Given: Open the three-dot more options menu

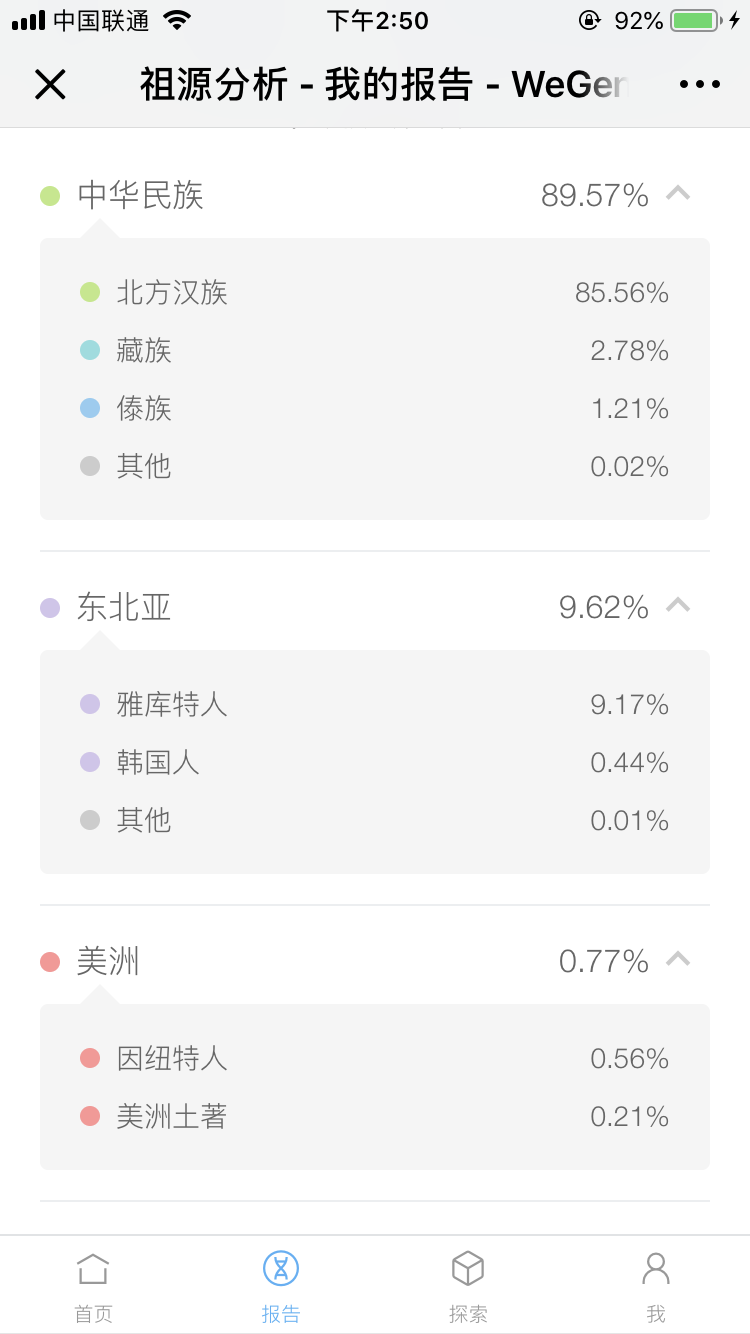Looking at the screenshot, I should point(700,85).
